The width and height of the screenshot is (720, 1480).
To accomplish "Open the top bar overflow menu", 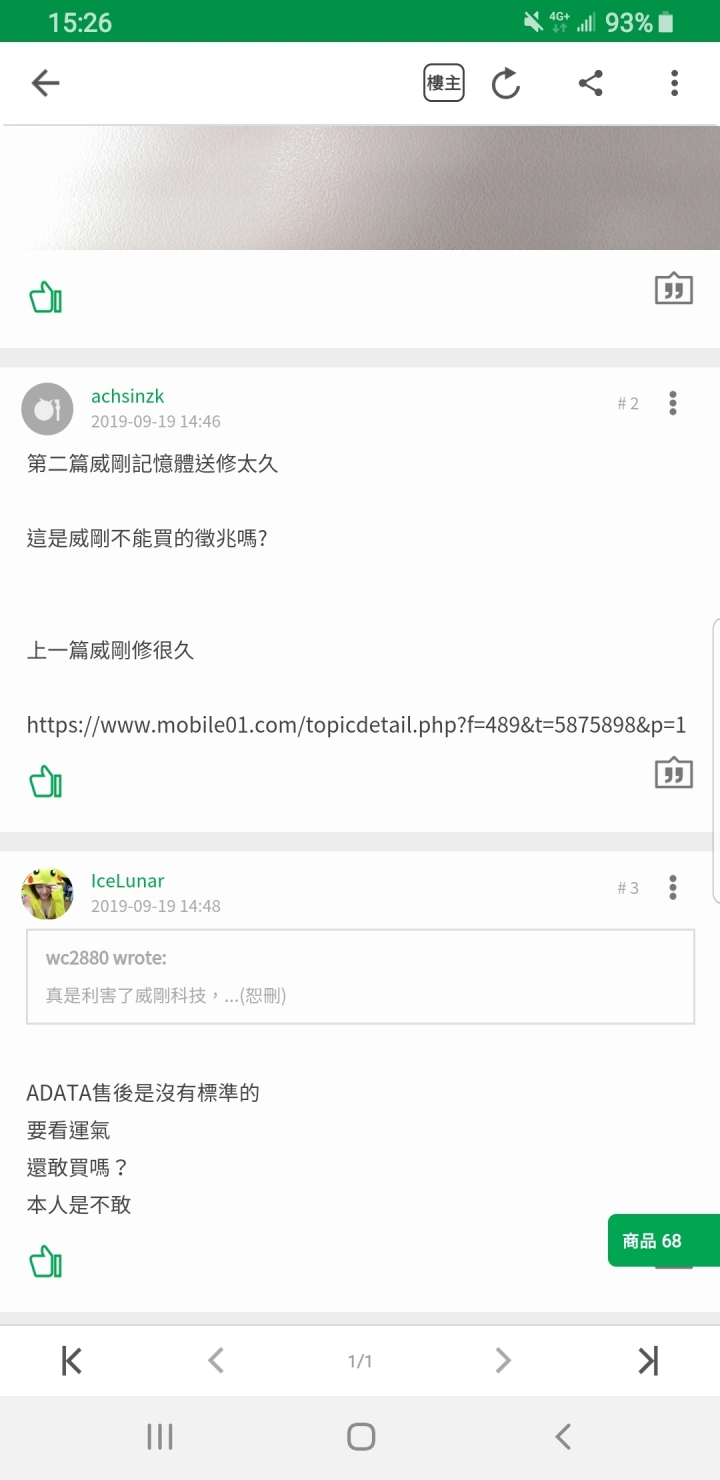I will 674,83.
